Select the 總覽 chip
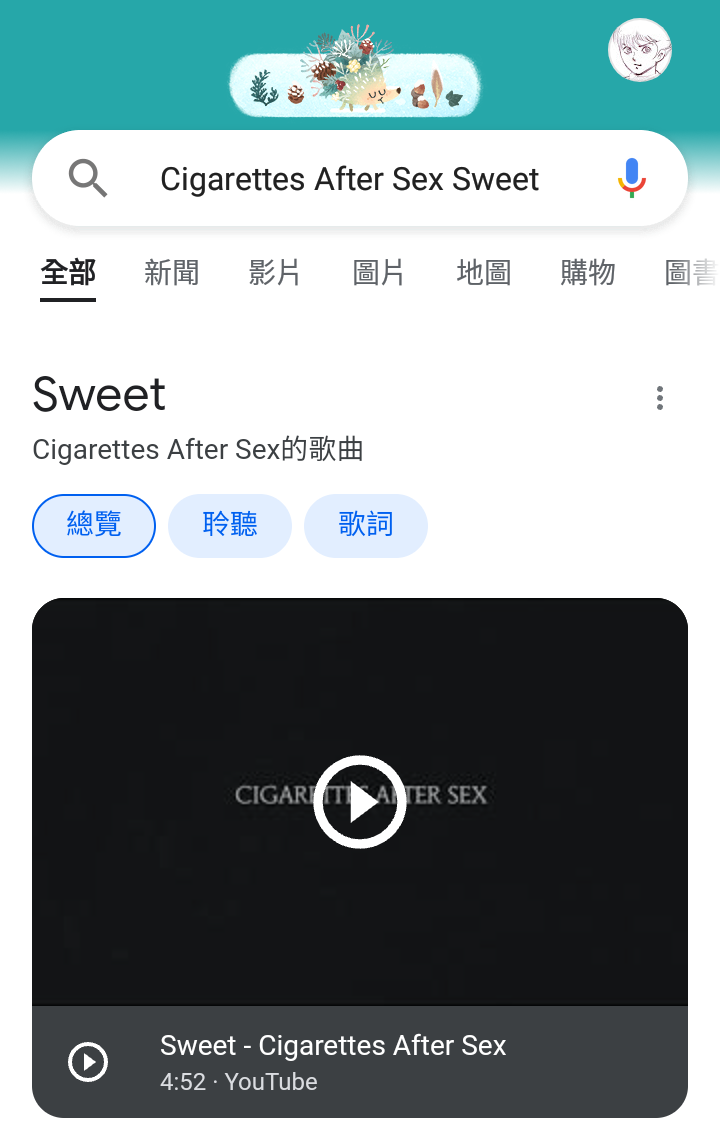The height and width of the screenshot is (1141, 720). (94, 525)
